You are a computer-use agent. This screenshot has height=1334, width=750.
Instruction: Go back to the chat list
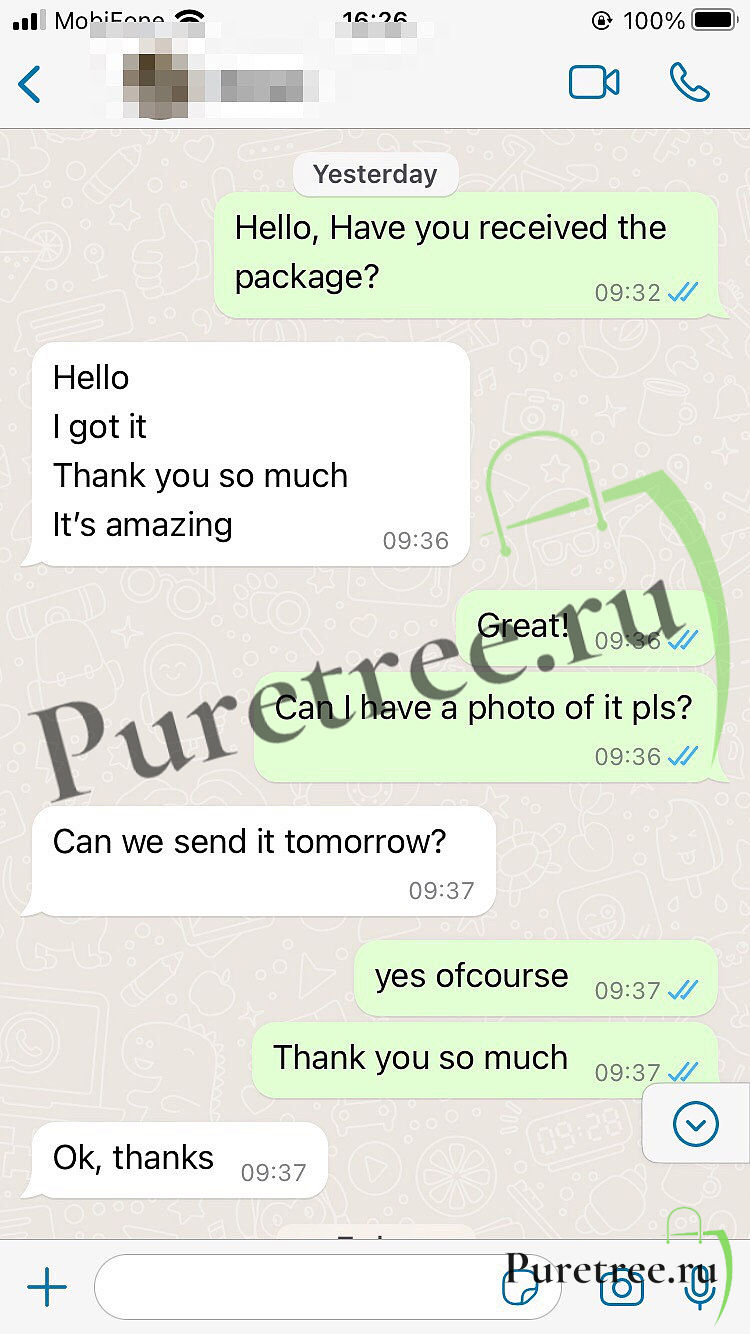pyautogui.click(x=30, y=84)
